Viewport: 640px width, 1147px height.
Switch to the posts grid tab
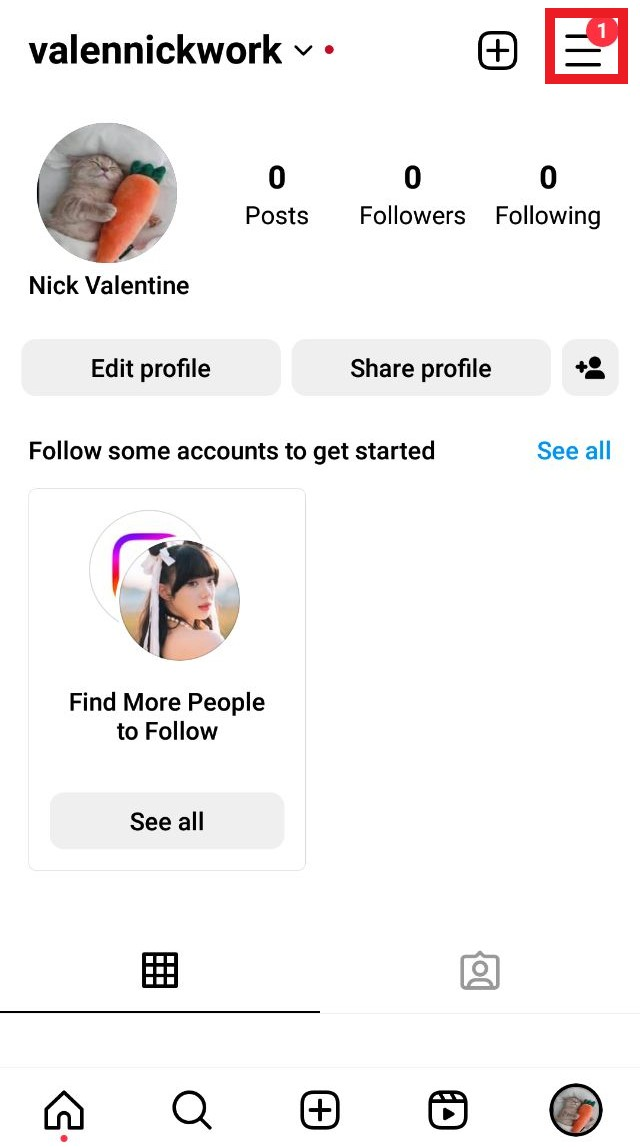coord(160,970)
